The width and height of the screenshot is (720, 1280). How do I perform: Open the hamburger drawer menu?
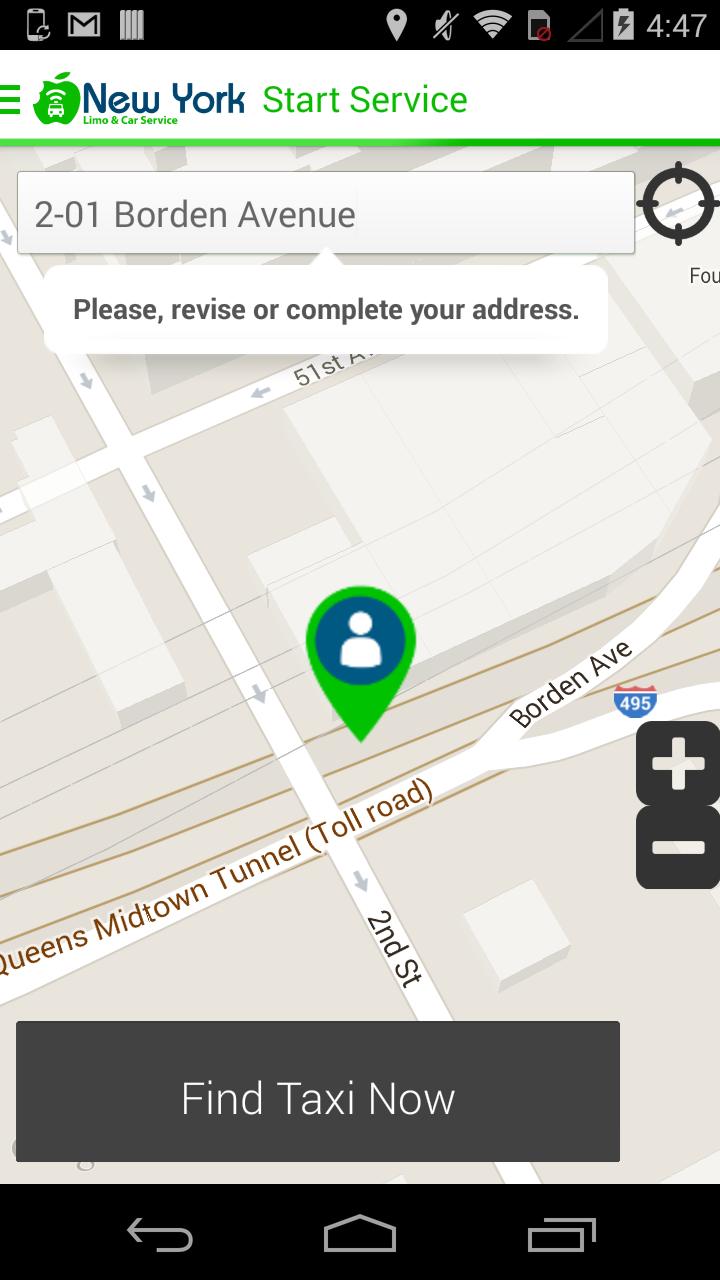[x=10, y=99]
